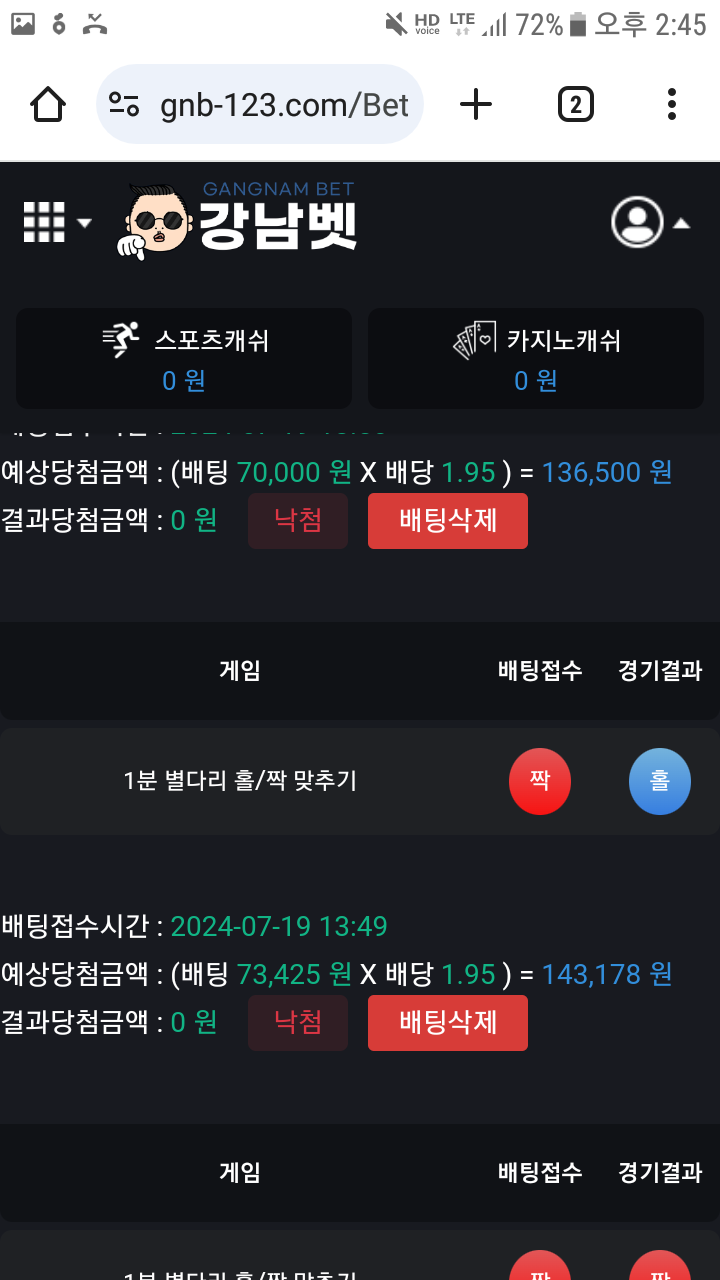720x1280 pixels.
Task: Go to the browser home page
Action: pos(48,104)
